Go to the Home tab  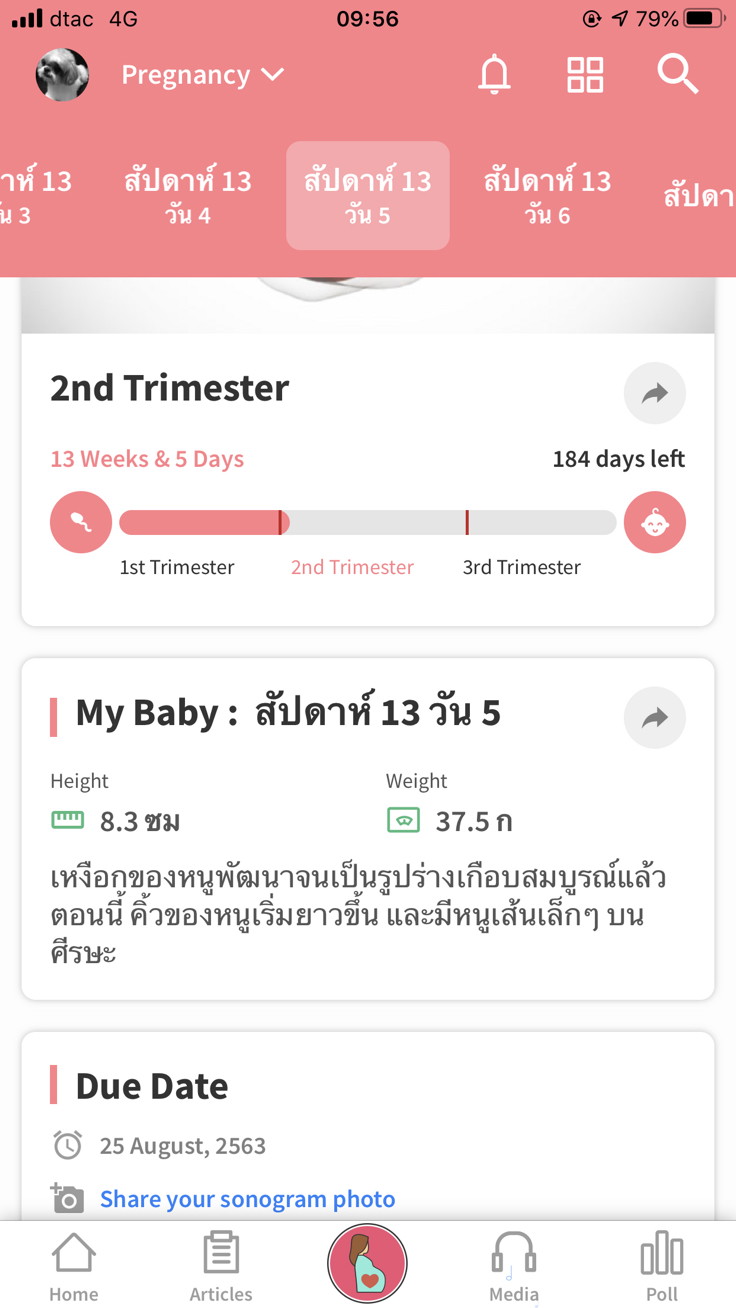74,1267
